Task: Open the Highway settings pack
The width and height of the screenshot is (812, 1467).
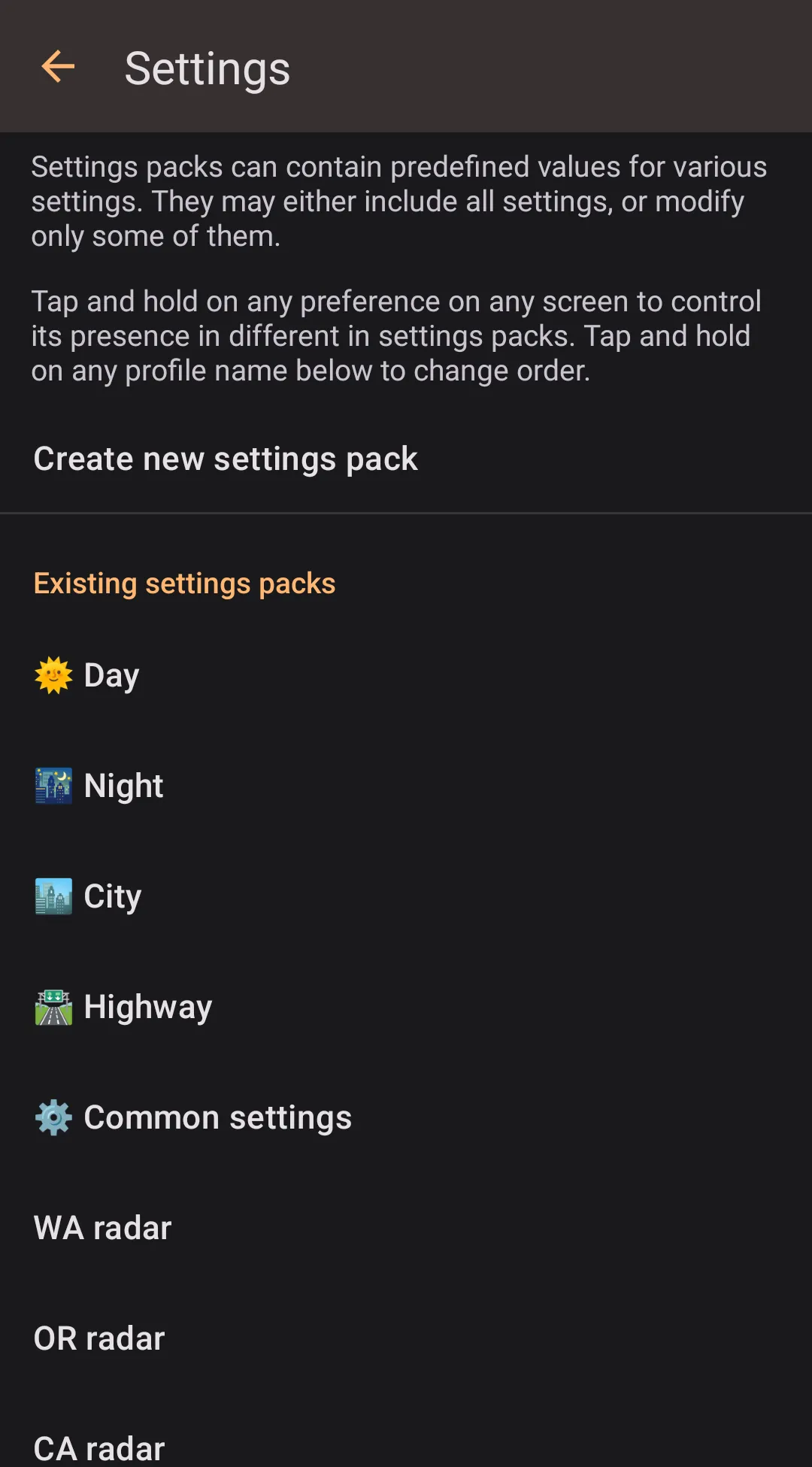Action: point(148,1007)
